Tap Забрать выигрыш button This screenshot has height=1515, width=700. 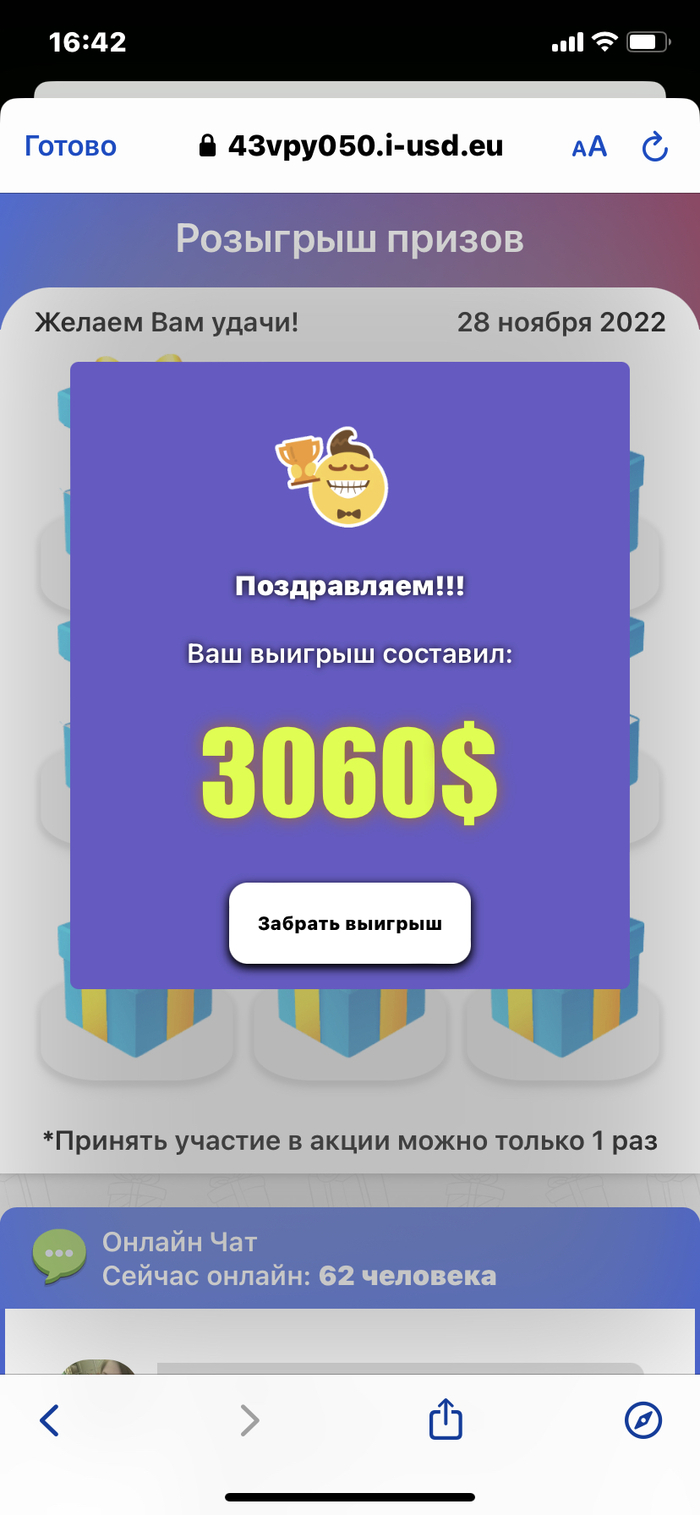[x=350, y=923]
